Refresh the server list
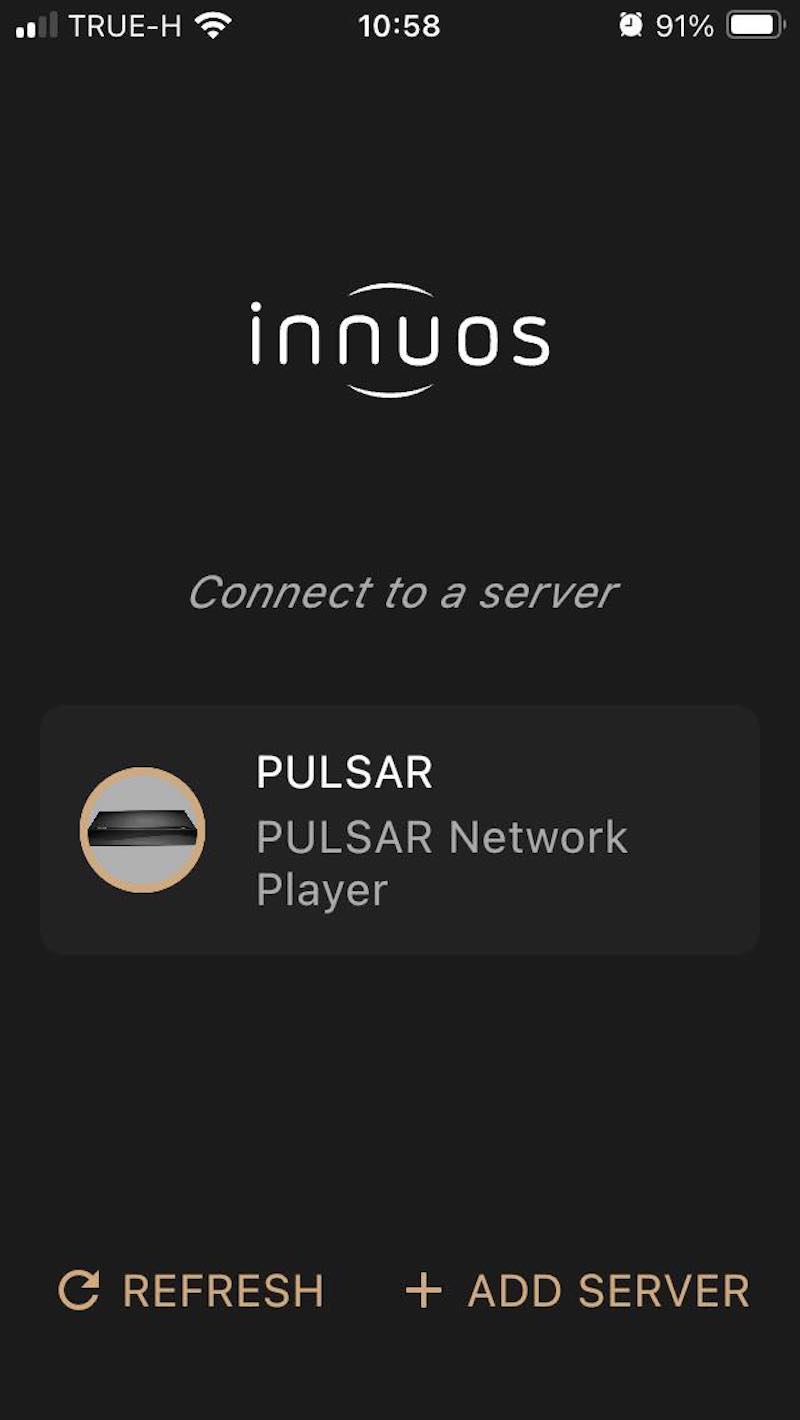 pyautogui.click(x=191, y=1291)
